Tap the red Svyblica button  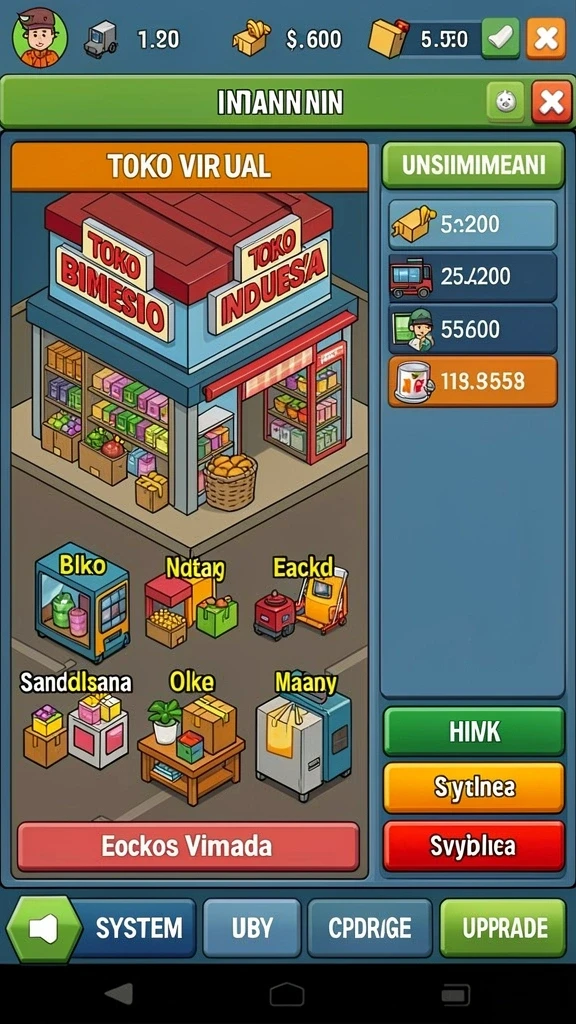pos(473,846)
